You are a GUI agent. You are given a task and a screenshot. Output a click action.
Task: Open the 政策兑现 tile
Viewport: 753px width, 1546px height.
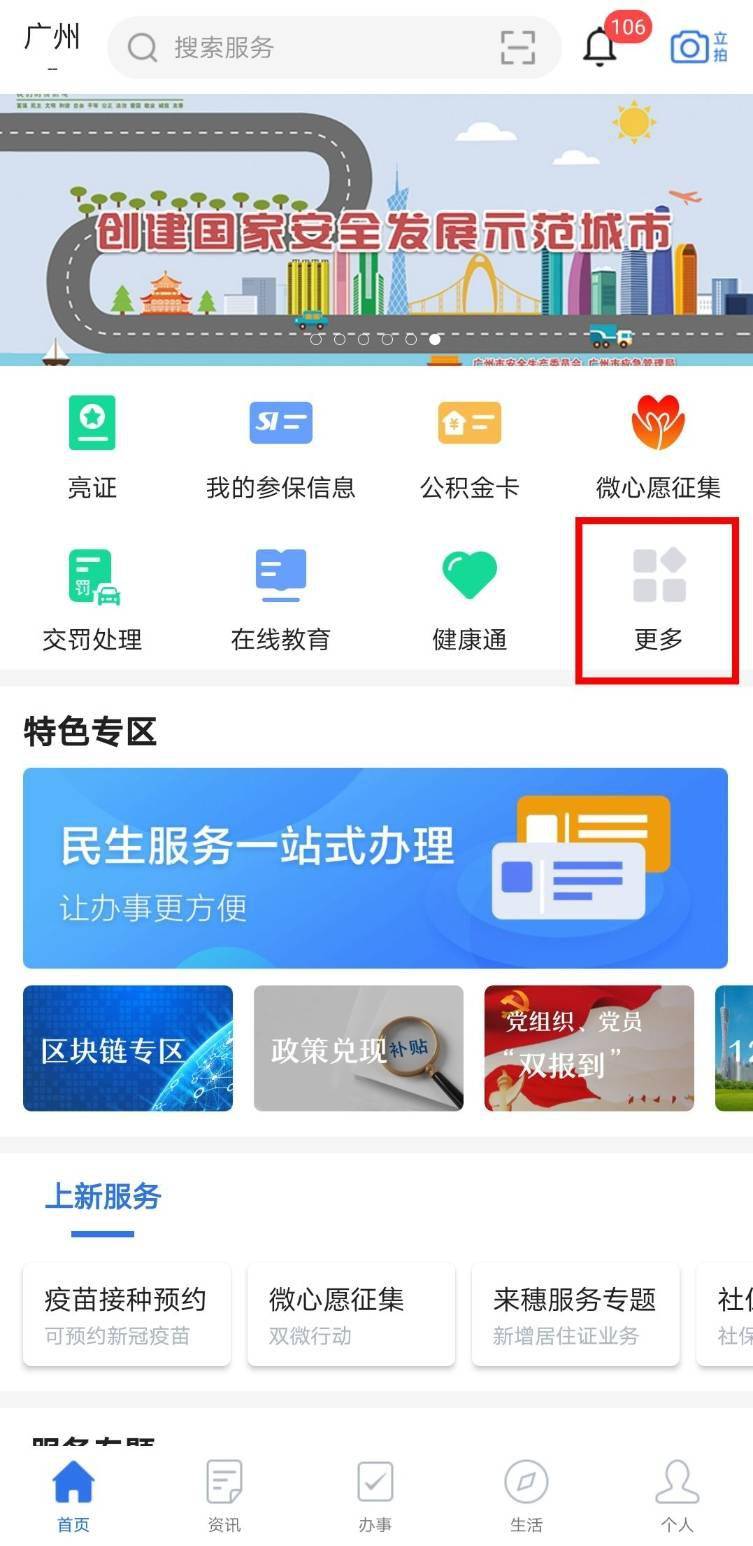coord(358,1048)
